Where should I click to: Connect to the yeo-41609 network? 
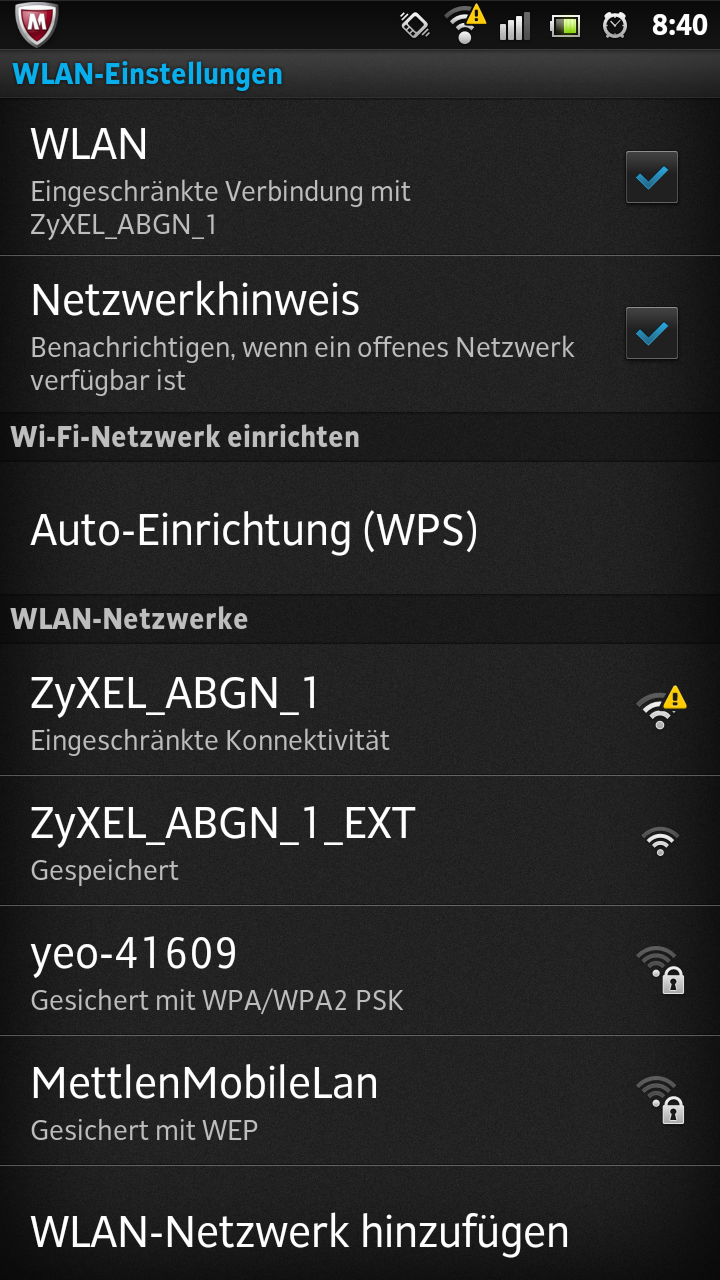pos(360,971)
